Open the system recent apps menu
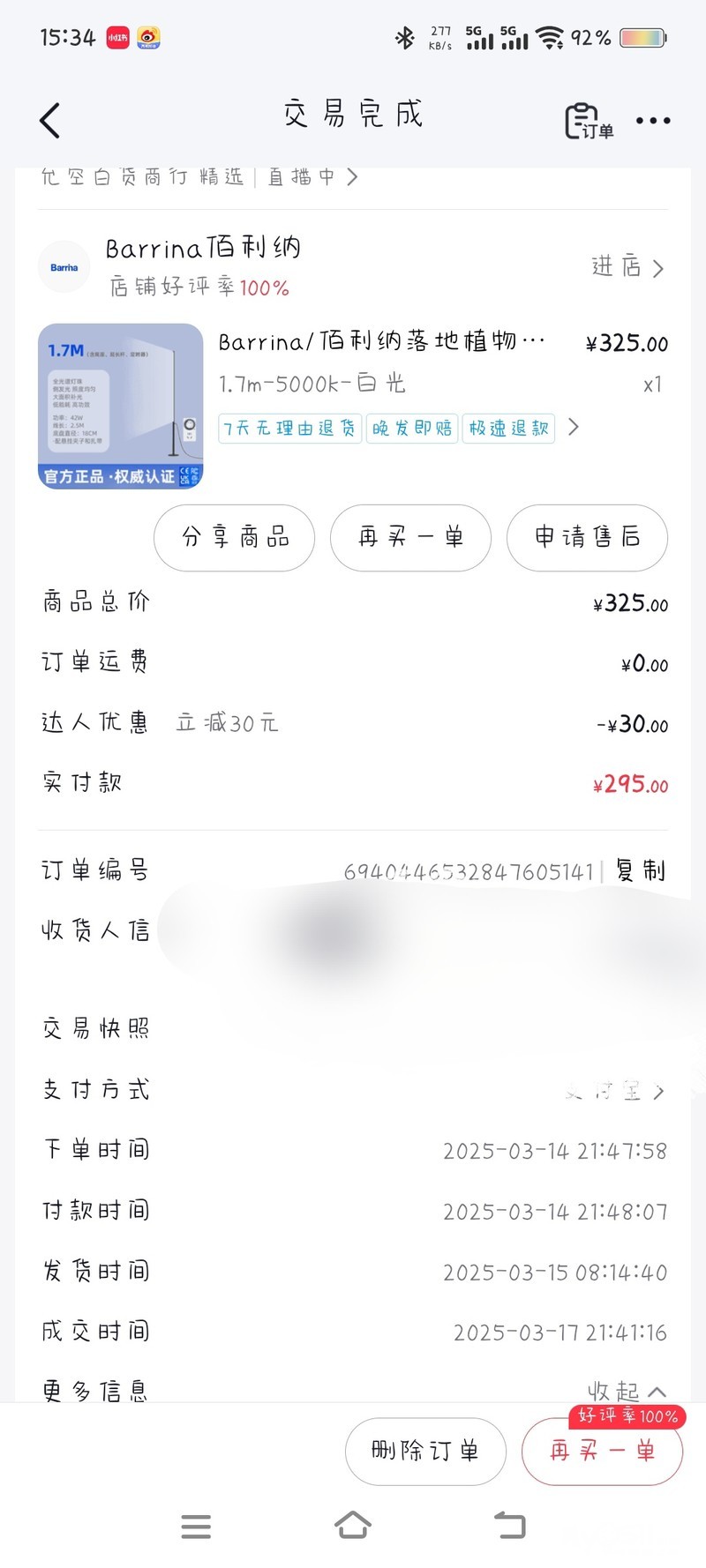 click(x=196, y=1526)
